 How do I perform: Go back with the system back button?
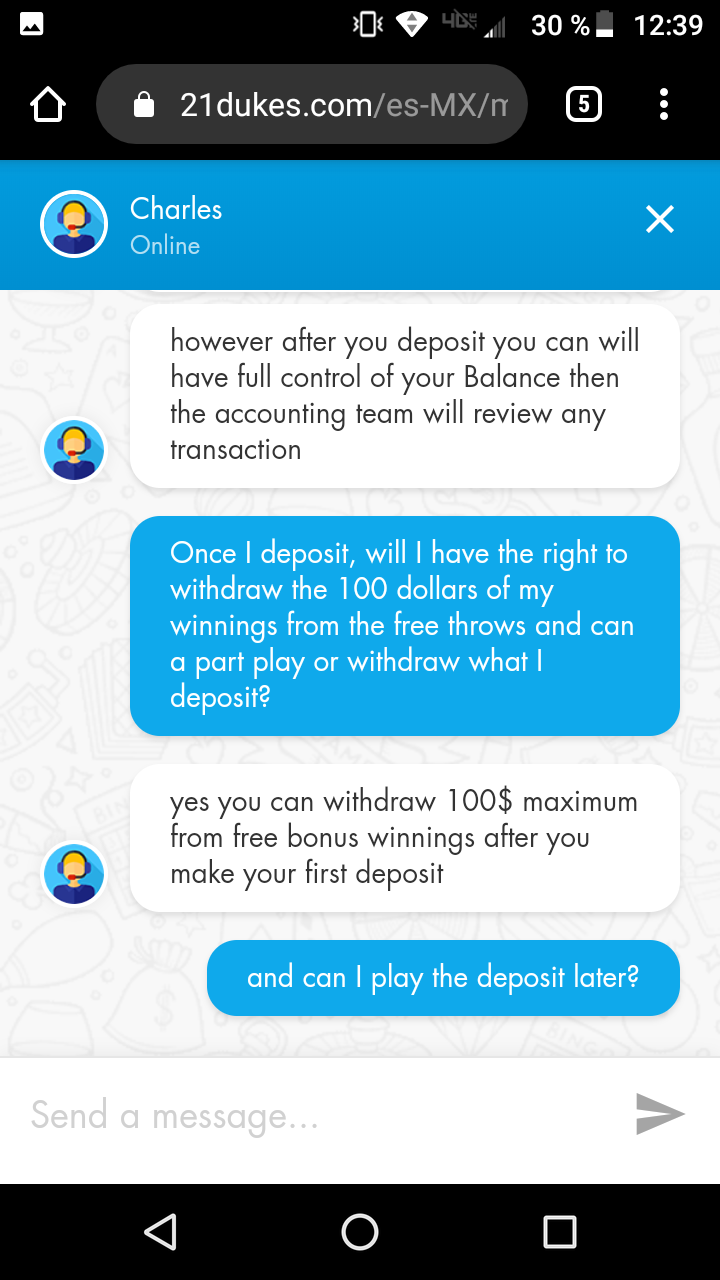[161, 1232]
